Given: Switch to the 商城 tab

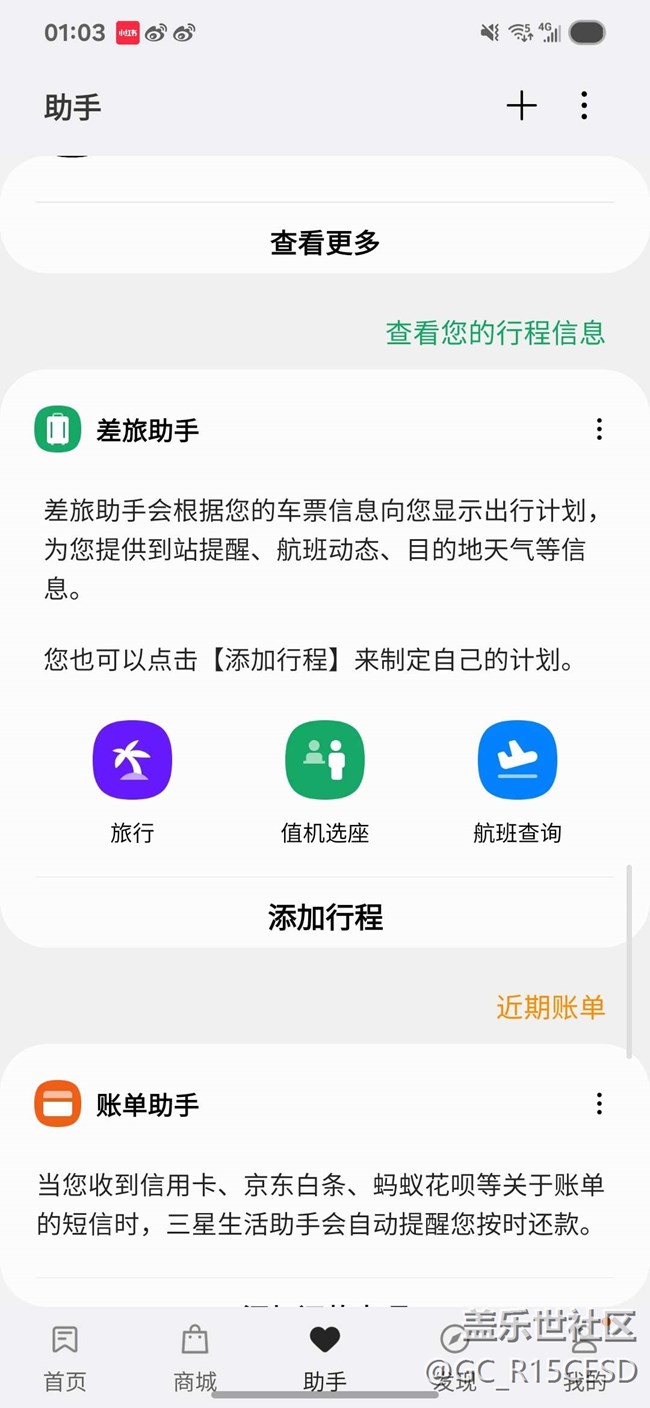Looking at the screenshot, I should tap(195, 1358).
